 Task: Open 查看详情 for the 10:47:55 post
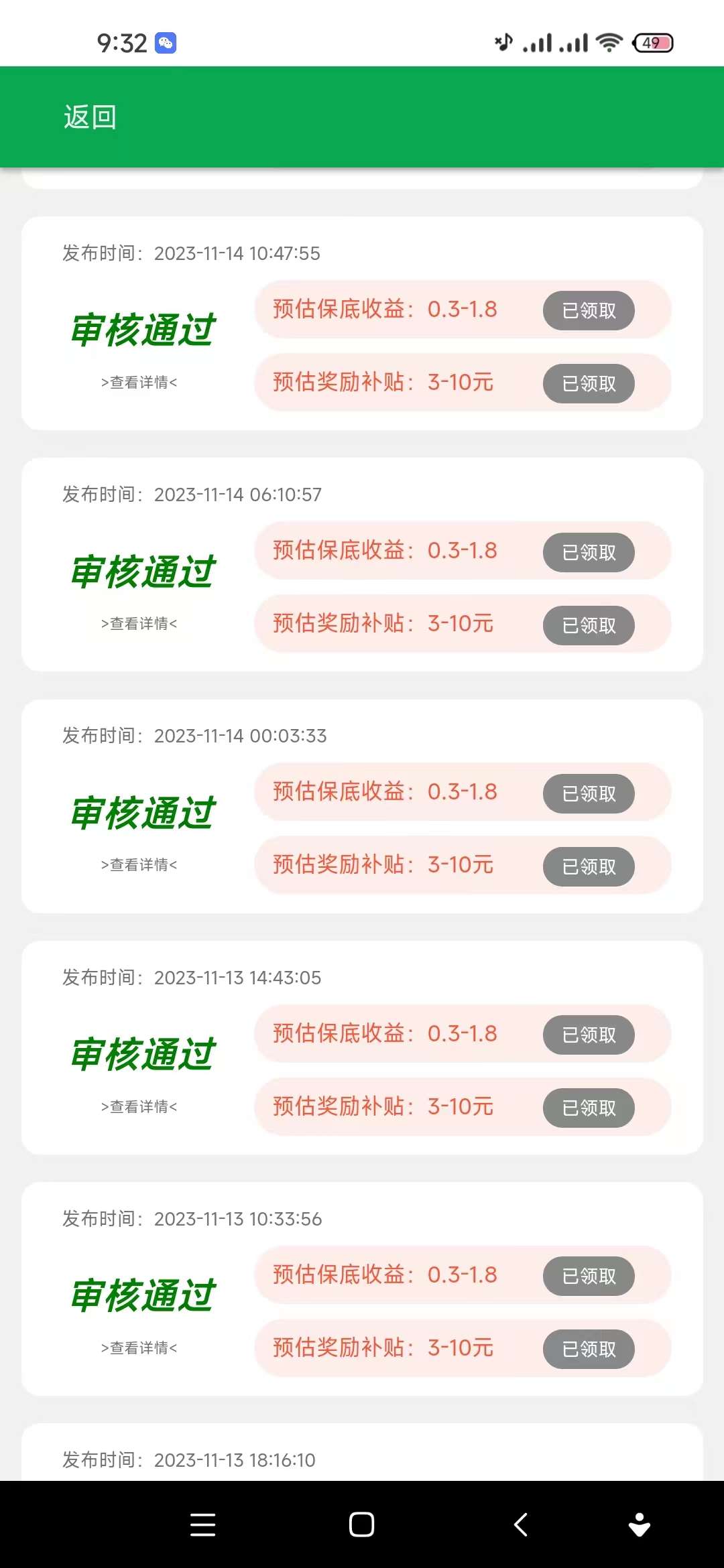point(139,383)
